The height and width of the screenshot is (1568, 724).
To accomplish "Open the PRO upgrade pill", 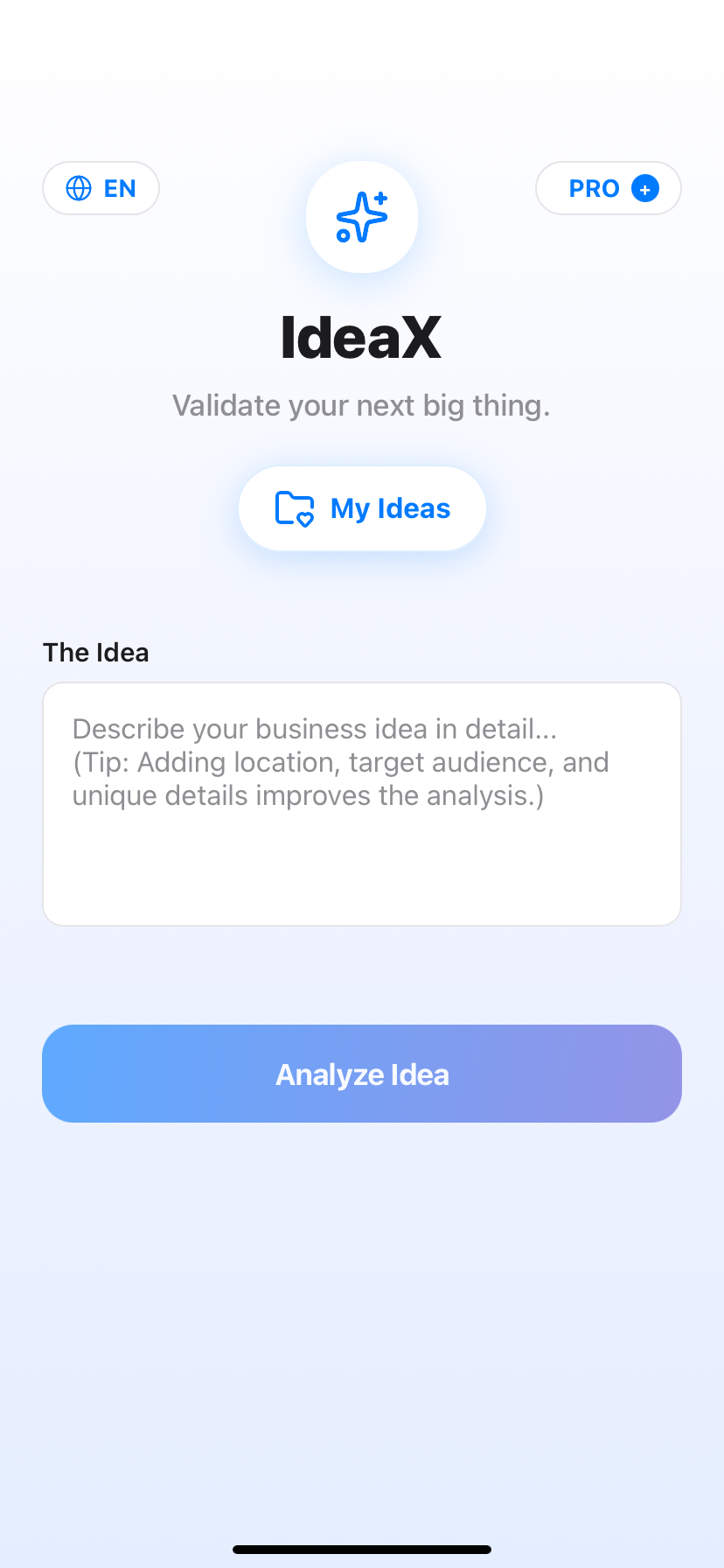I will (x=608, y=188).
